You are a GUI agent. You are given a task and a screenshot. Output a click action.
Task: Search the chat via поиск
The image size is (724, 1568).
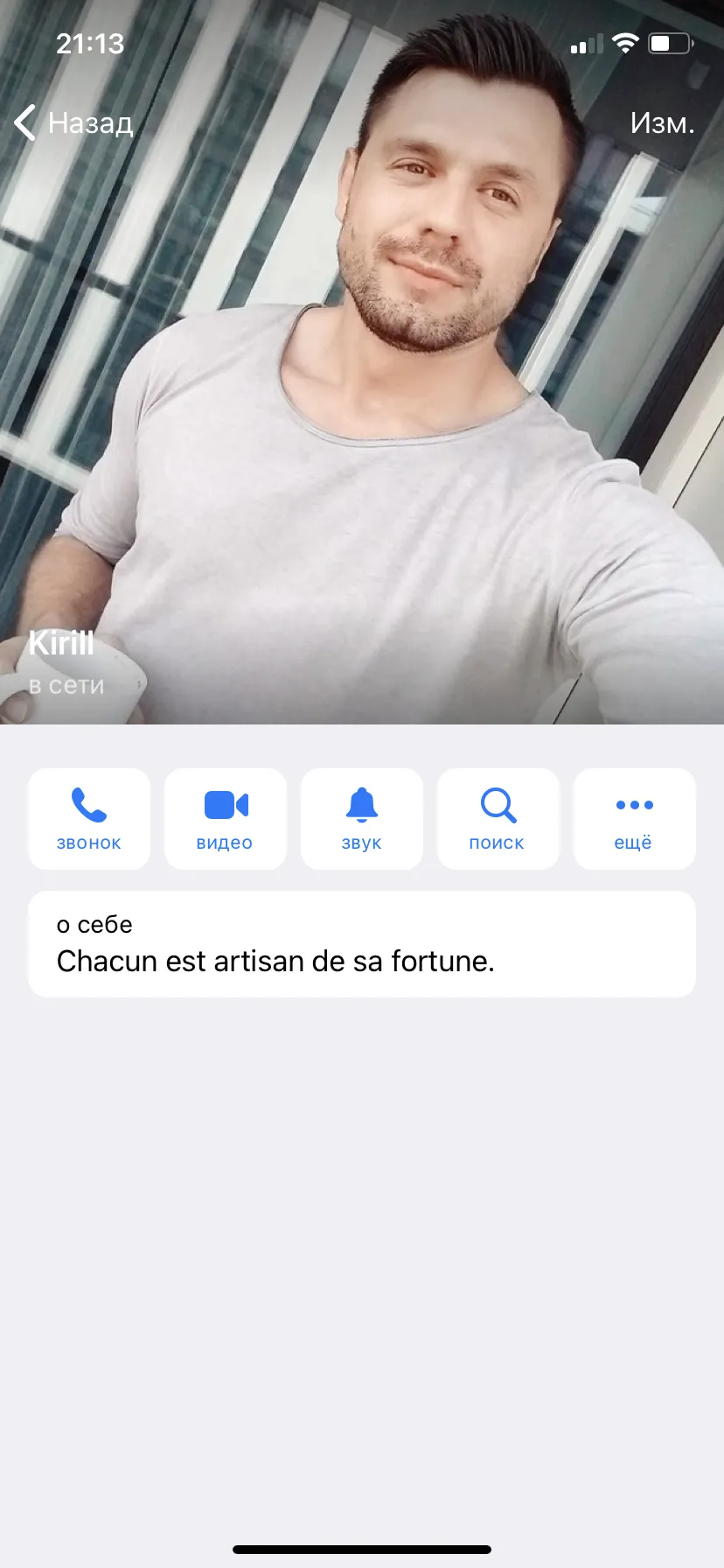[x=498, y=819]
